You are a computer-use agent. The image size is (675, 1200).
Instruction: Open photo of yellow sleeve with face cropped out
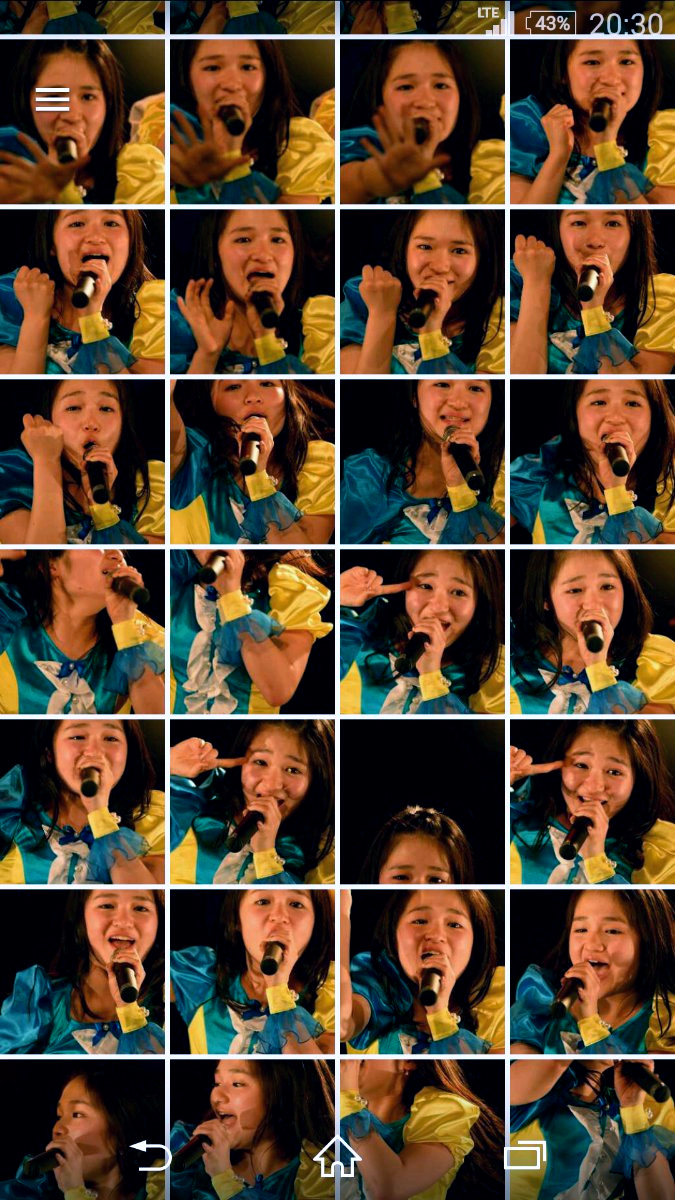point(252,631)
